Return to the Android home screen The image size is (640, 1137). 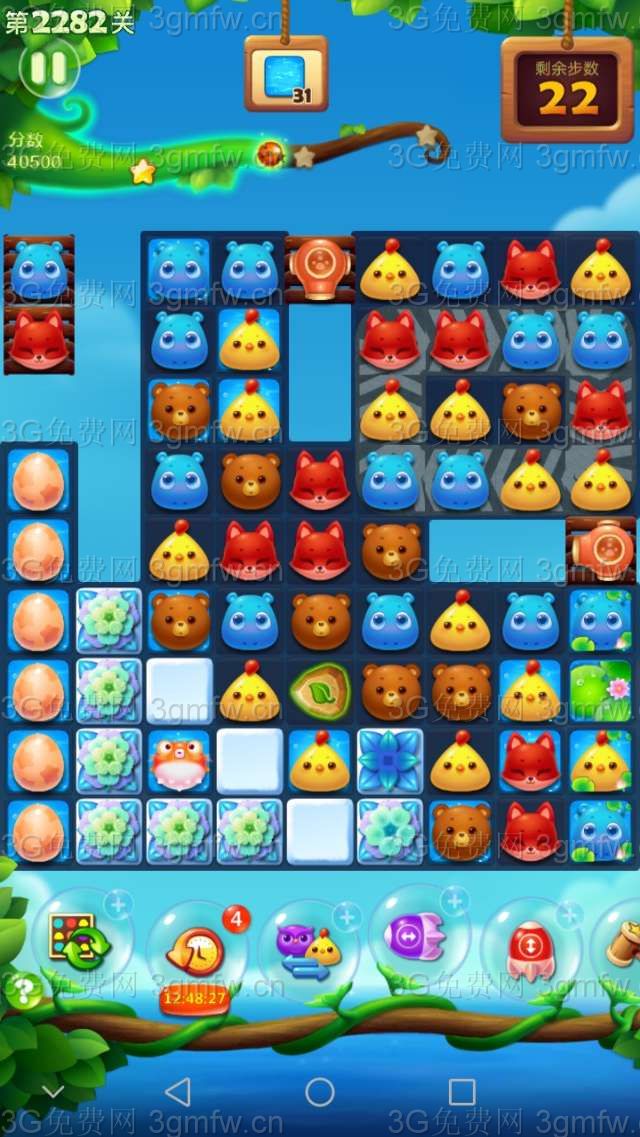click(320, 1091)
